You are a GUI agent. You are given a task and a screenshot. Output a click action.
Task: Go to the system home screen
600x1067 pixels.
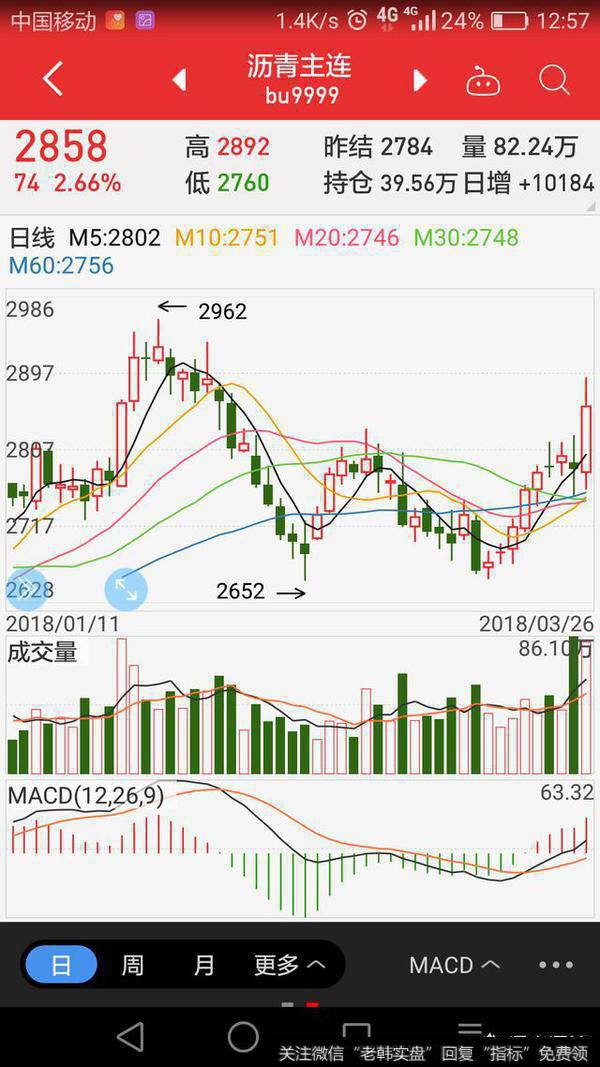click(x=243, y=1037)
